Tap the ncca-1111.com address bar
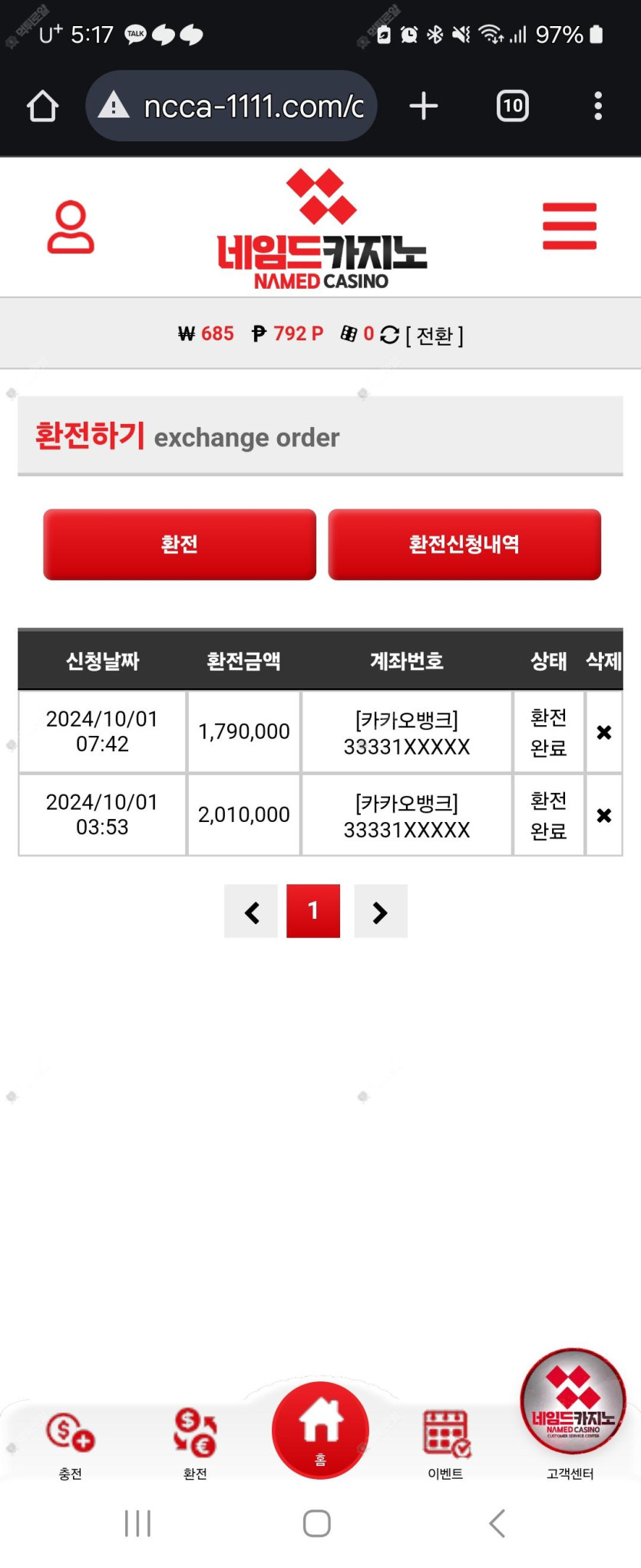This screenshot has height=1568, width=641. click(x=238, y=106)
